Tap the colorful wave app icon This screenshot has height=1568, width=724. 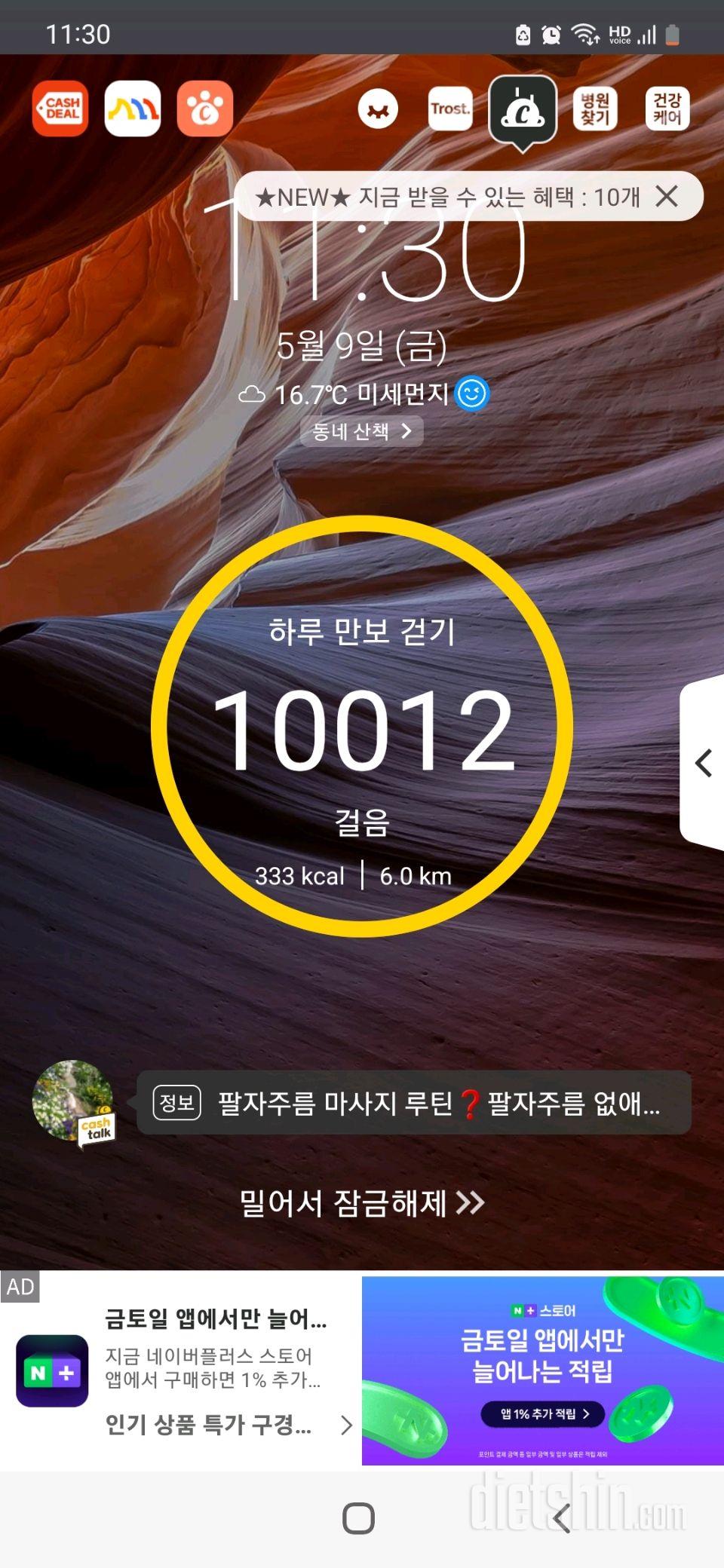coord(133,109)
